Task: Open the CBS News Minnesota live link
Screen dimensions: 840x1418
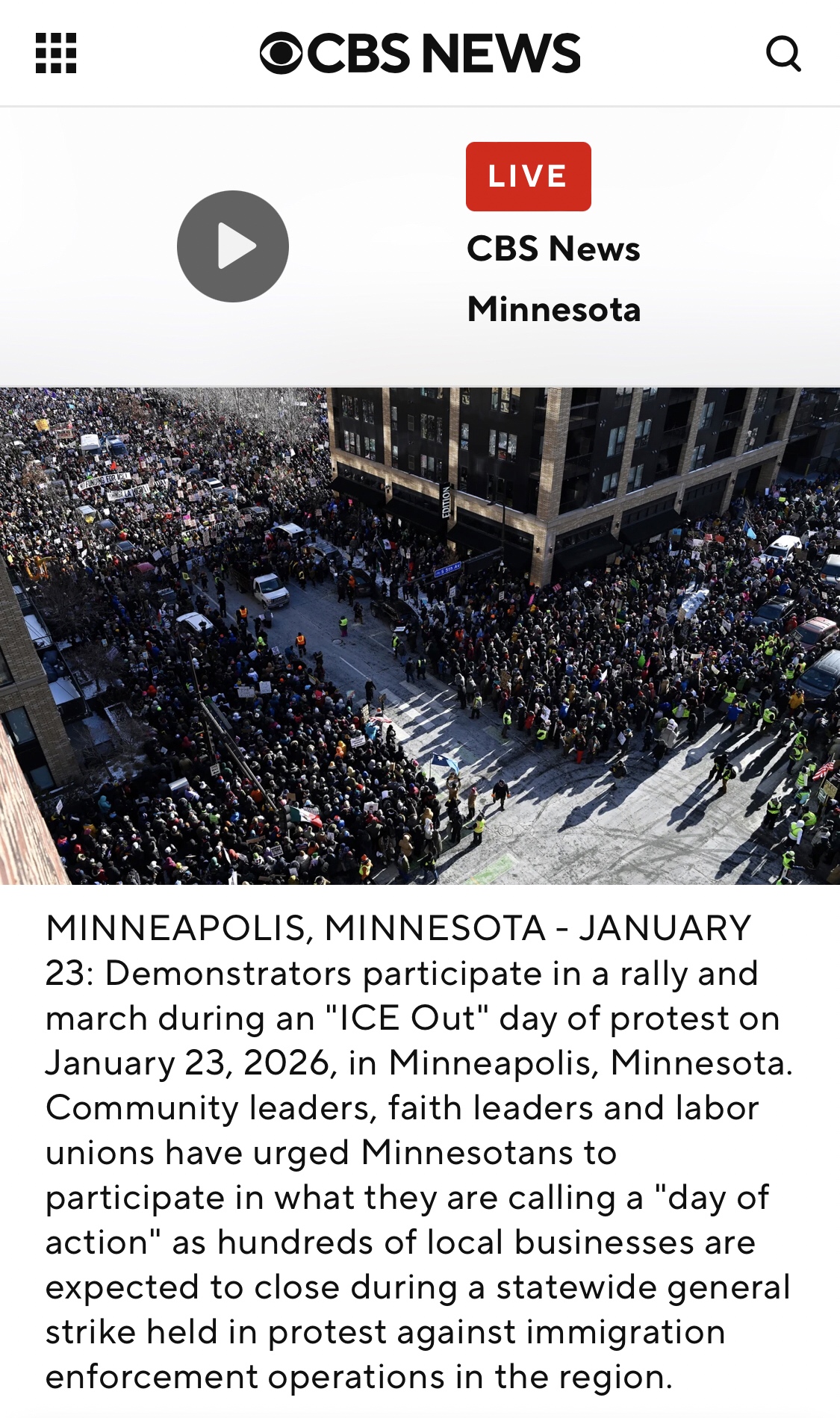Action: click(x=553, y=279)
